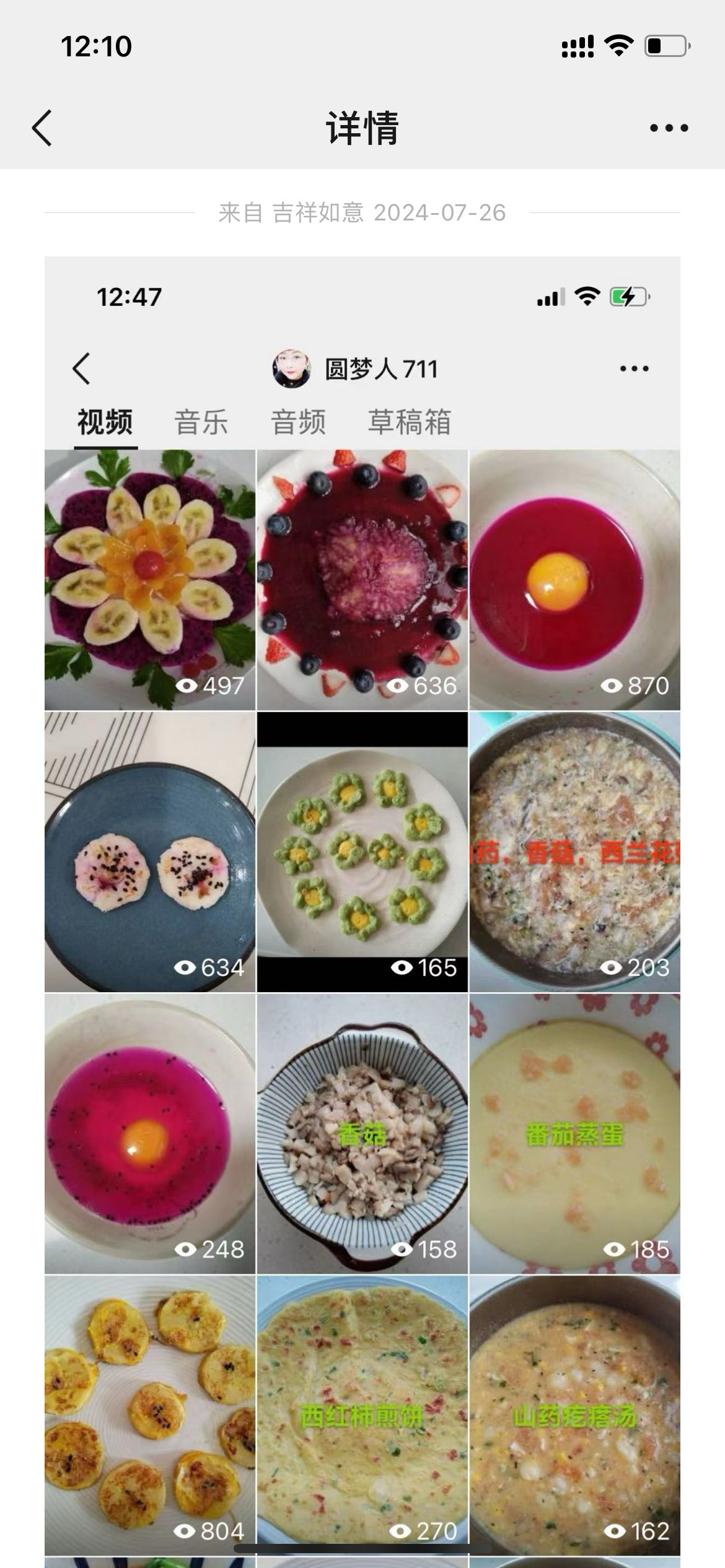Open the three-dot more options menu
The image size is (725, 1568).
669,128
